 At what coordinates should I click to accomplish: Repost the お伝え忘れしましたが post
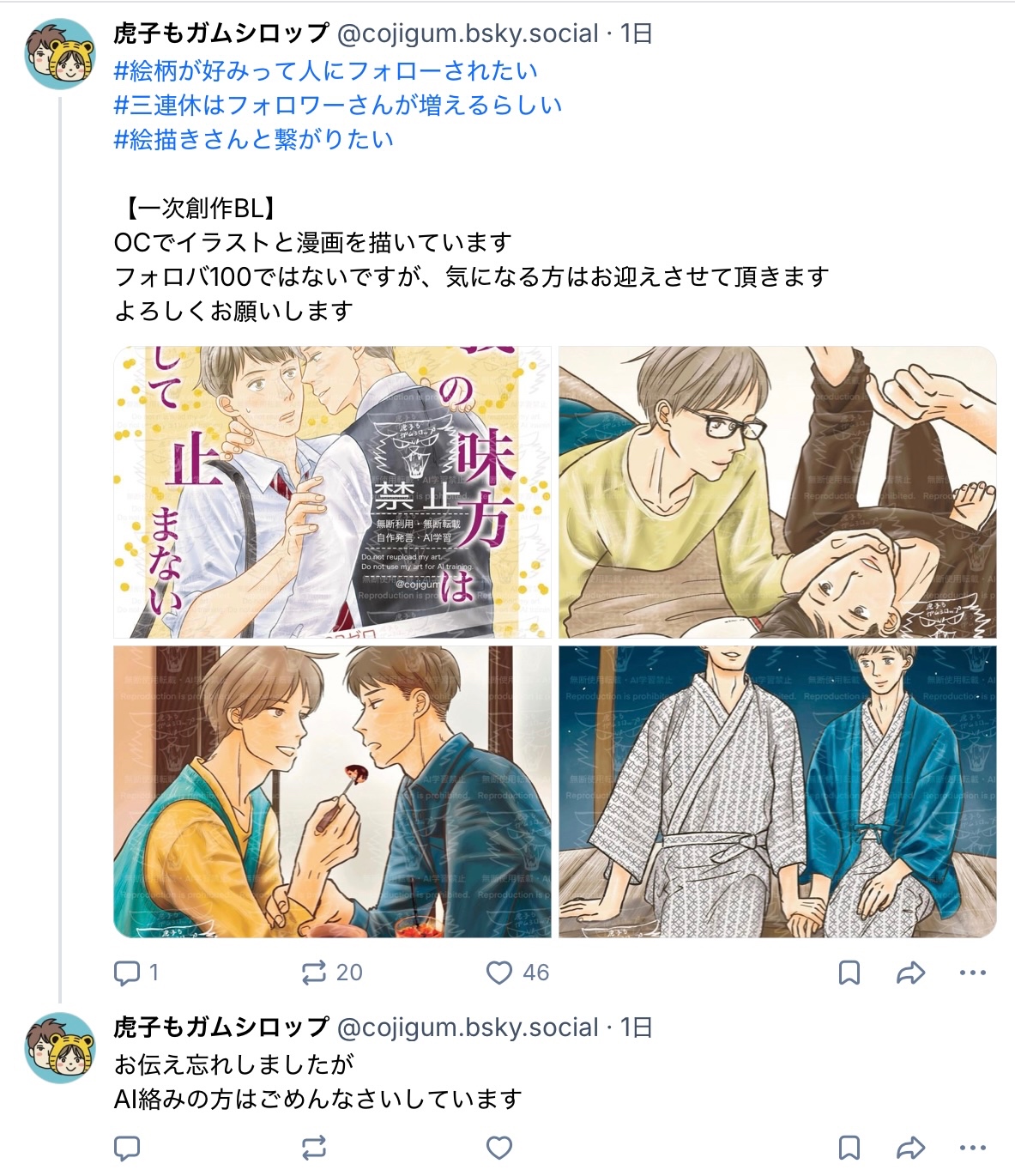coord(314,1148)
